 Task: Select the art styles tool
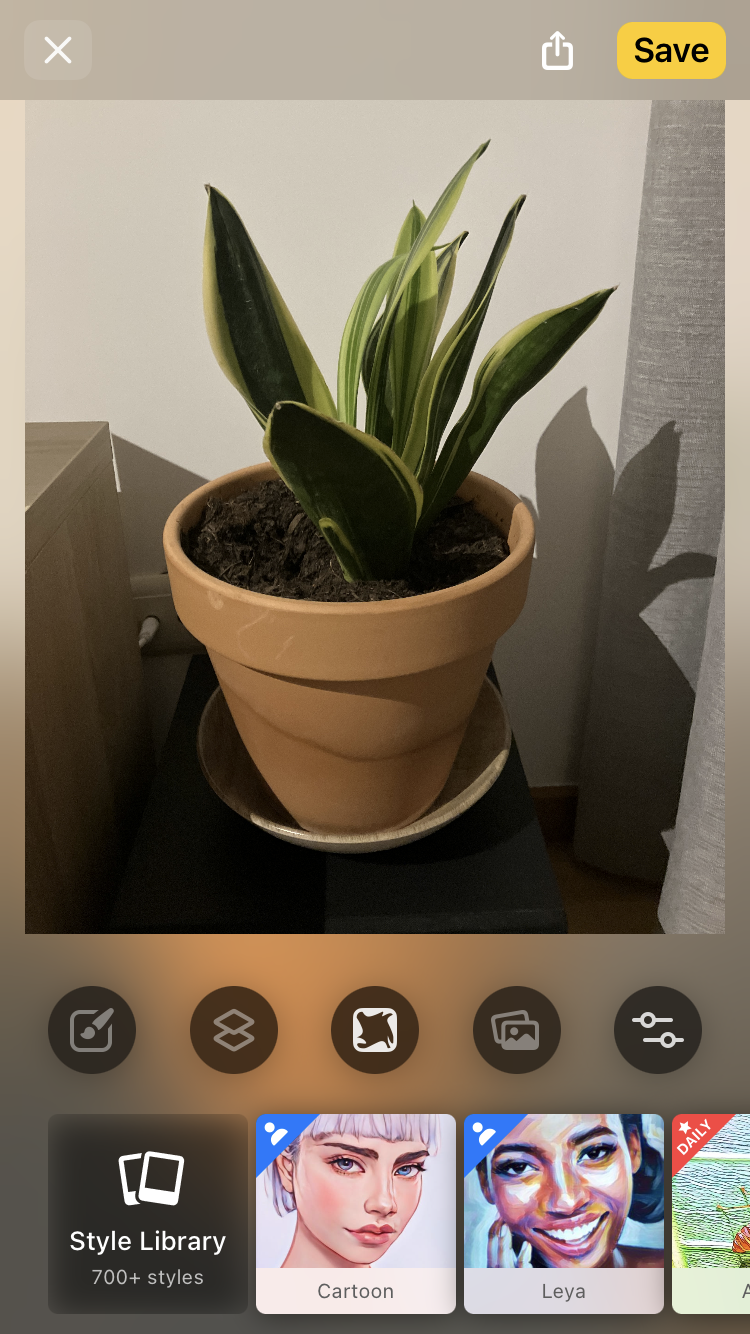(375, 1030)
